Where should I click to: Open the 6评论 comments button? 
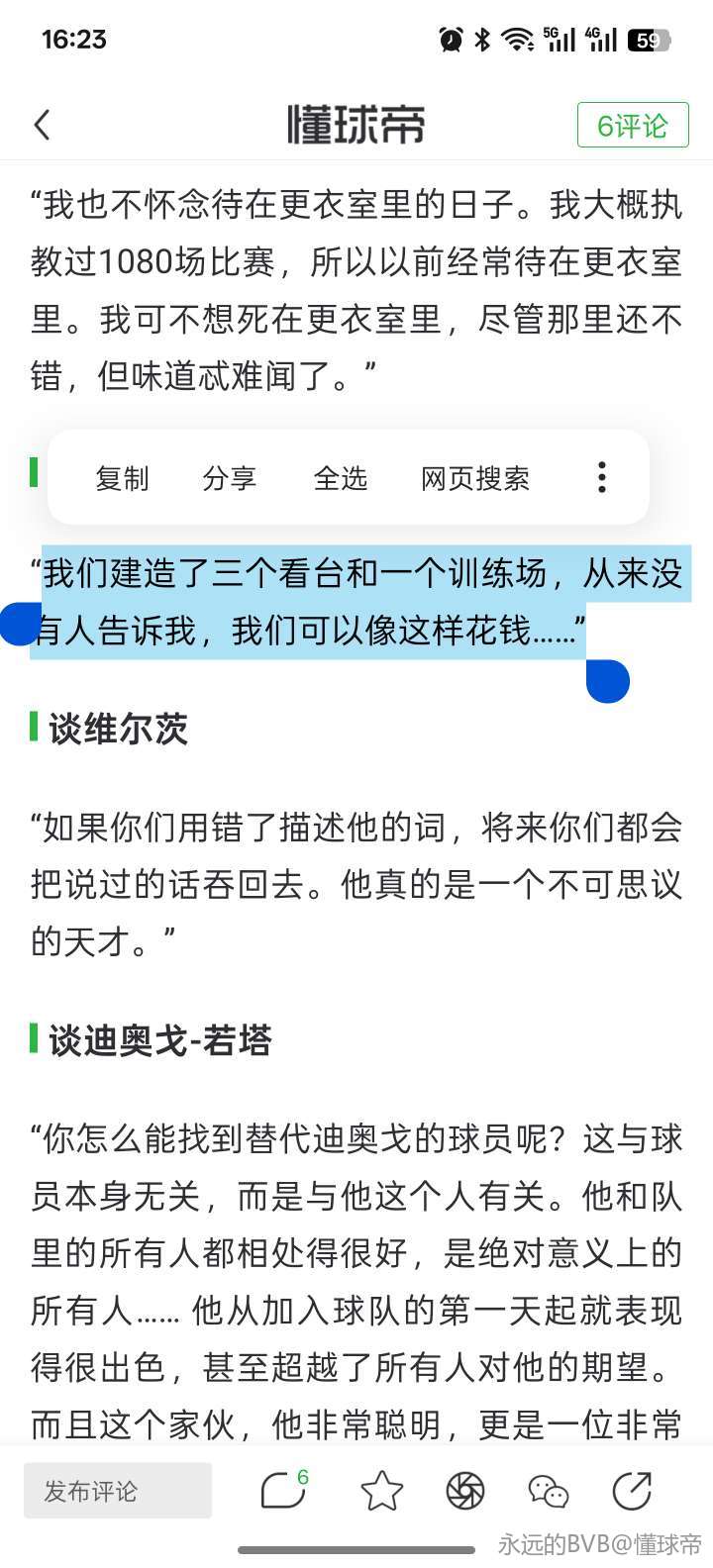[633, 126]
